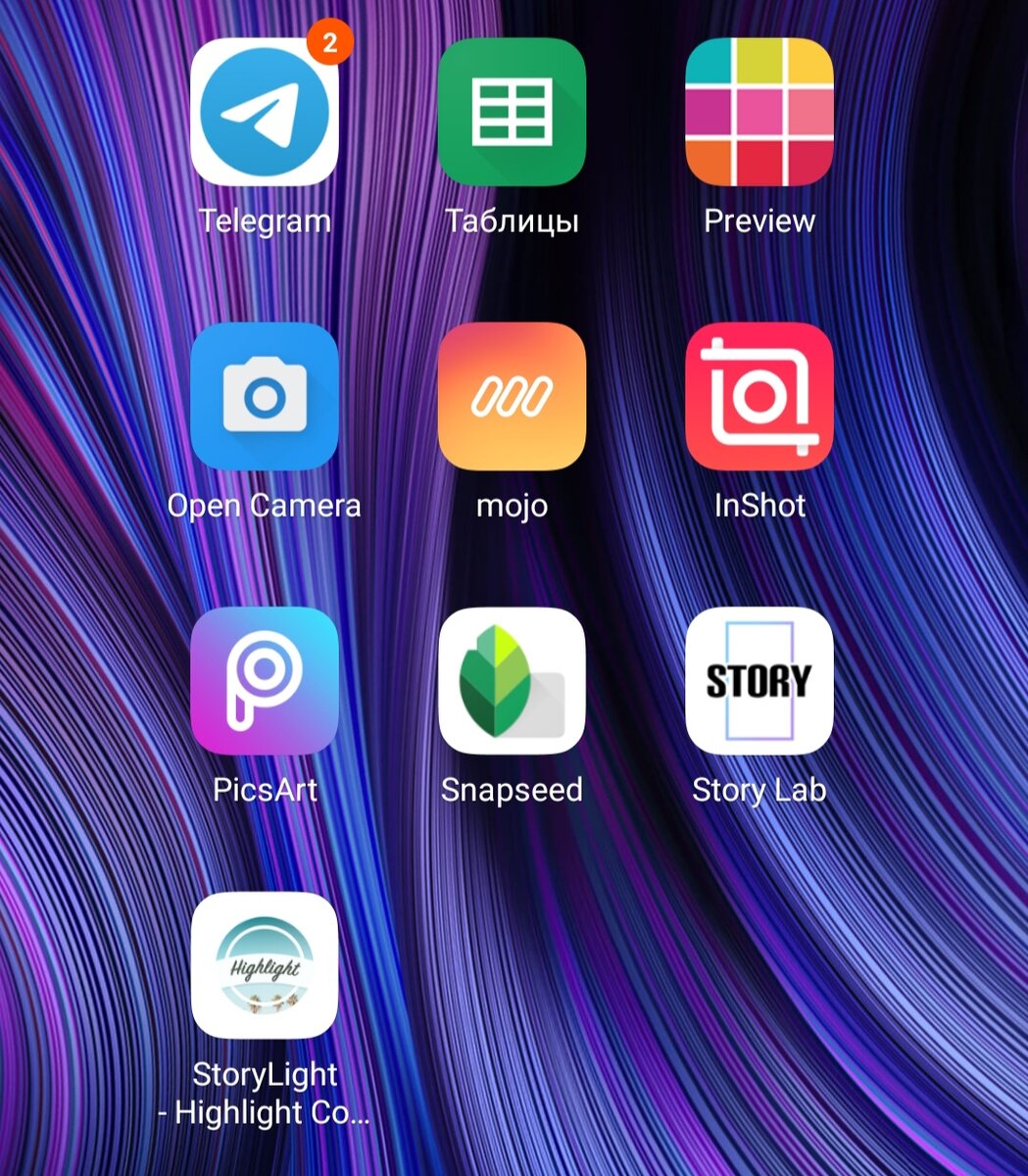Viewport: 1028px width, 1176px height.
Task: Launch the Таблицы spreadsheet app
Action: coord(512,113)
